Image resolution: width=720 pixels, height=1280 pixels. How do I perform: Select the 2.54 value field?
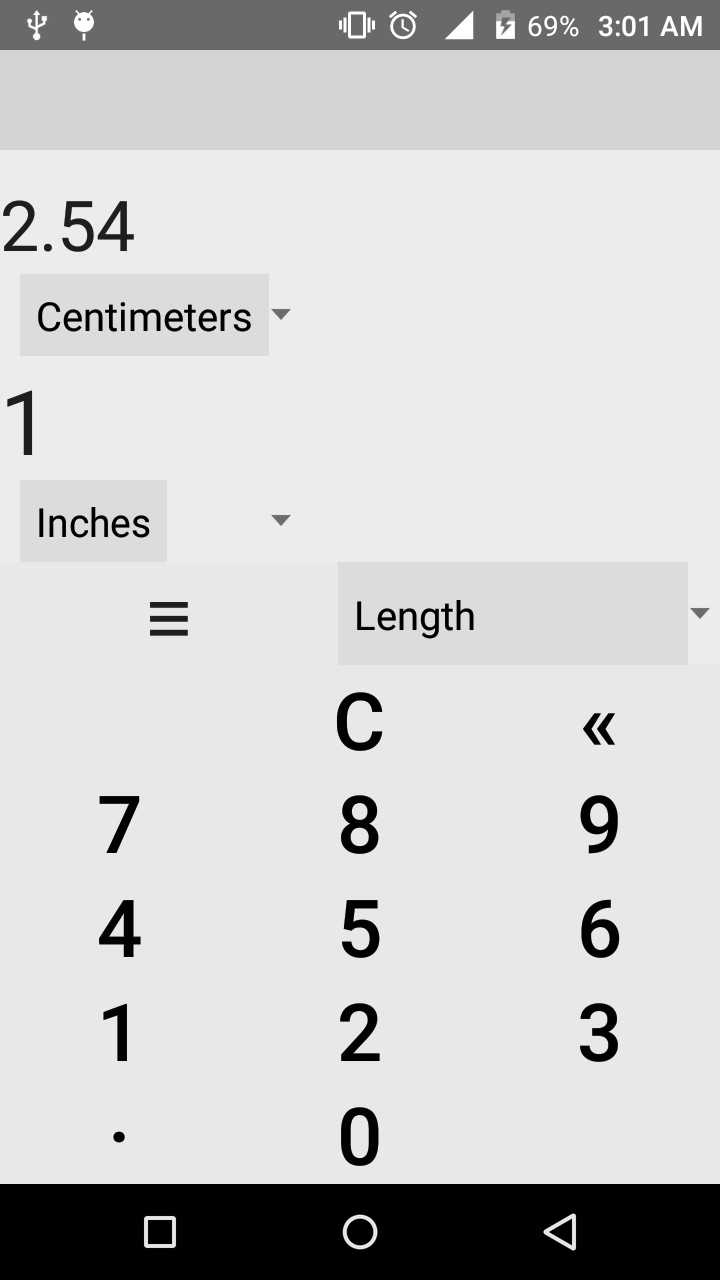coord(70,228)
